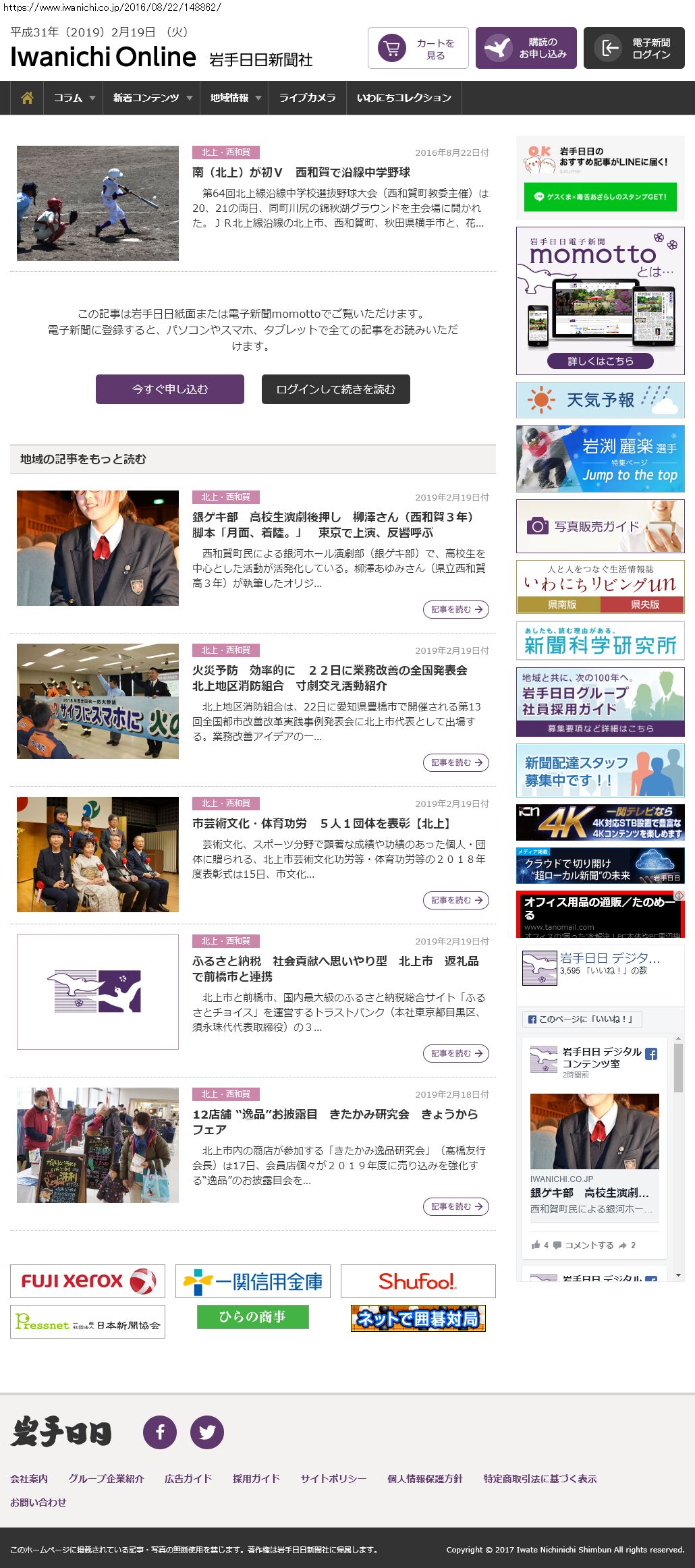Viewport: 695px width, 1568px height.
Task: Tap 購読のお申し込み subscription button
Action: point(526,48)
